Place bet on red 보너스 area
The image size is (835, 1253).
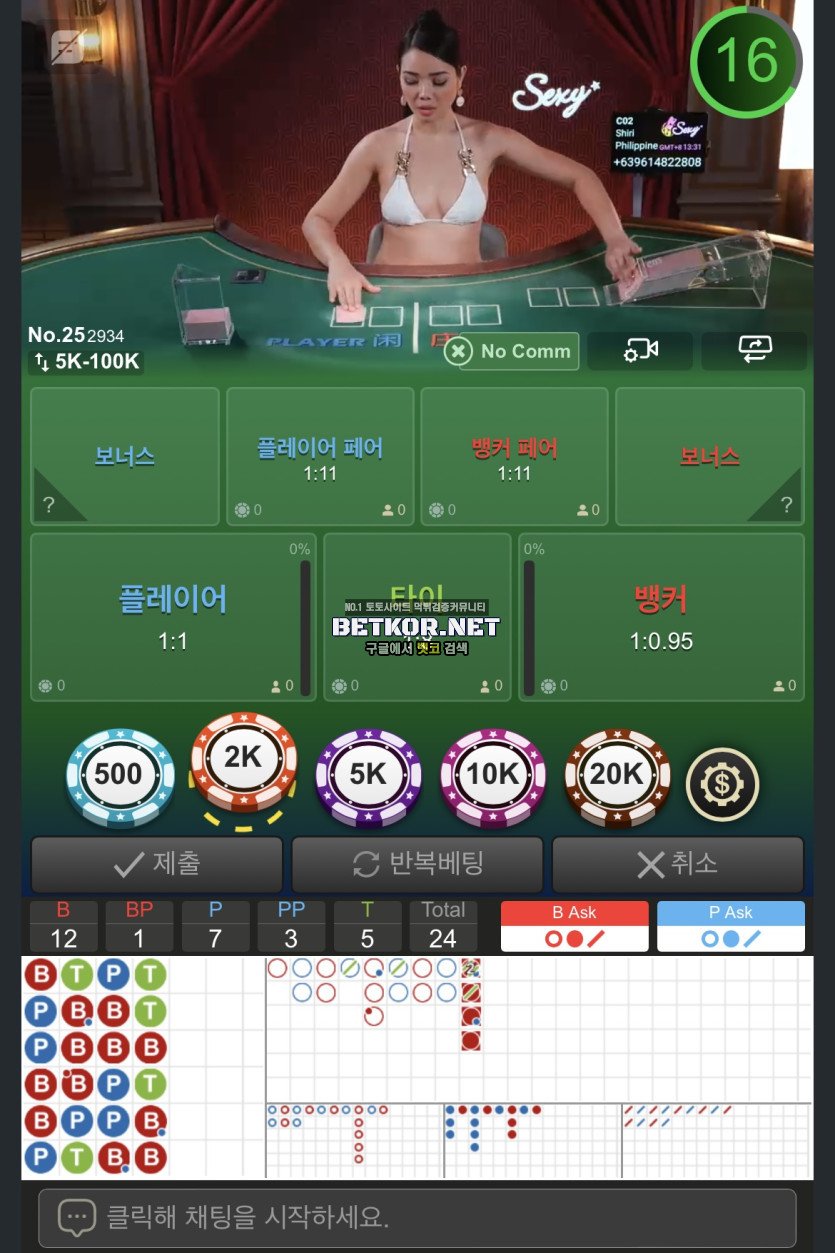click(709, 457)
